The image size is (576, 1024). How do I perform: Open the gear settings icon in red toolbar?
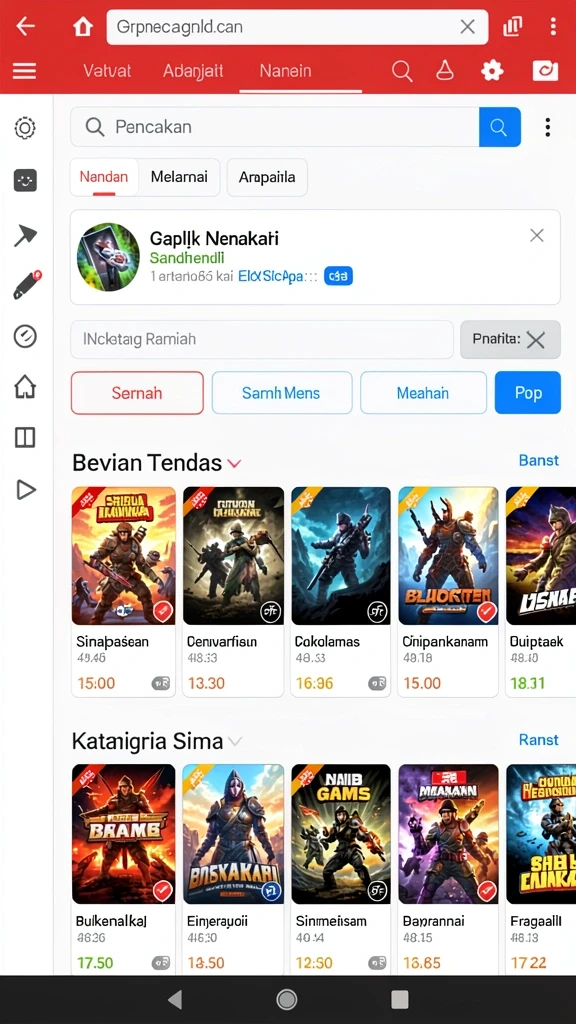tap(492, 71)
